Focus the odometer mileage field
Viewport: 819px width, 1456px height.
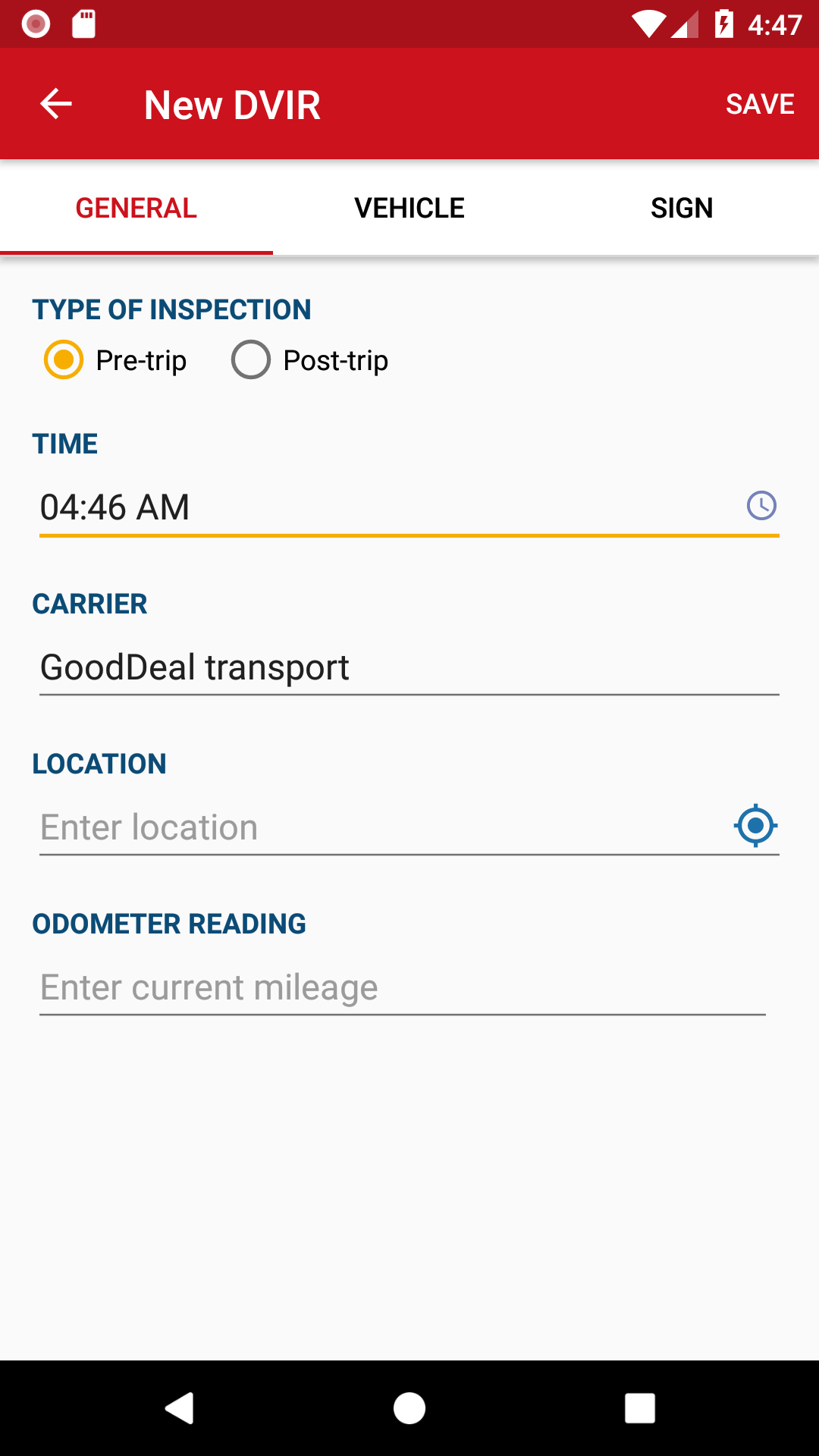click(x=403, y=987)
